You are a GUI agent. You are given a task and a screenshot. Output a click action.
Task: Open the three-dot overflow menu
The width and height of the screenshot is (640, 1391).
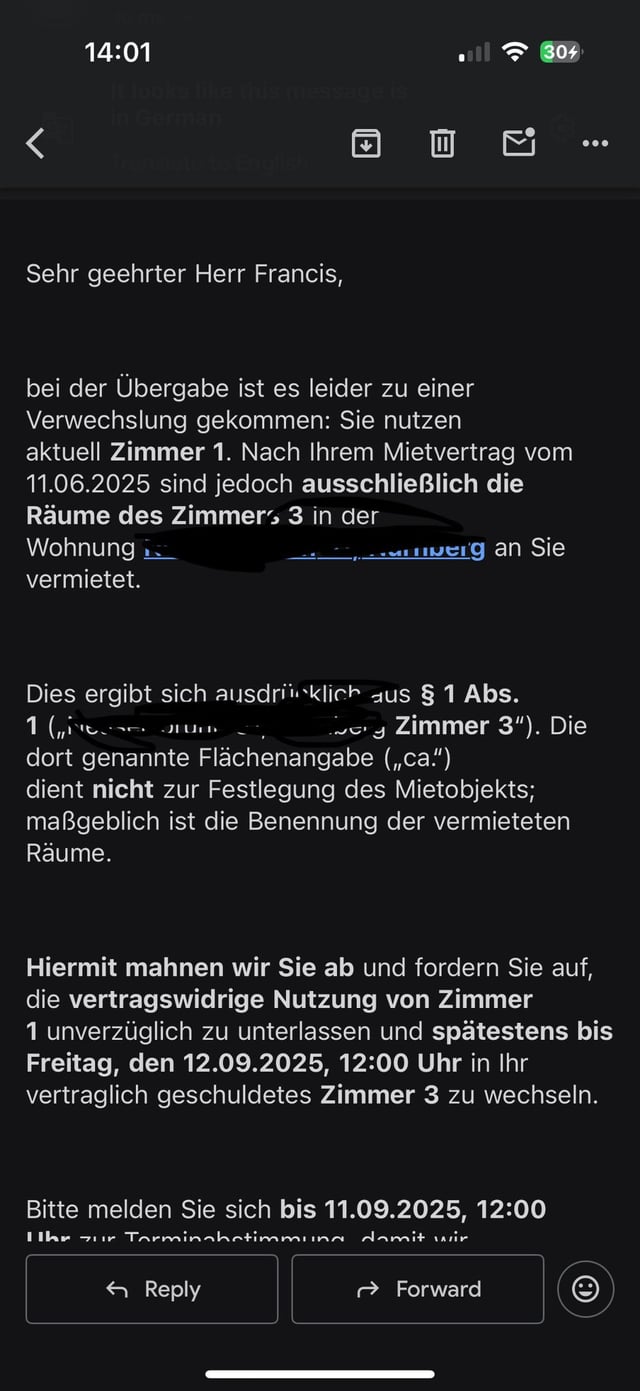point(595,144)
